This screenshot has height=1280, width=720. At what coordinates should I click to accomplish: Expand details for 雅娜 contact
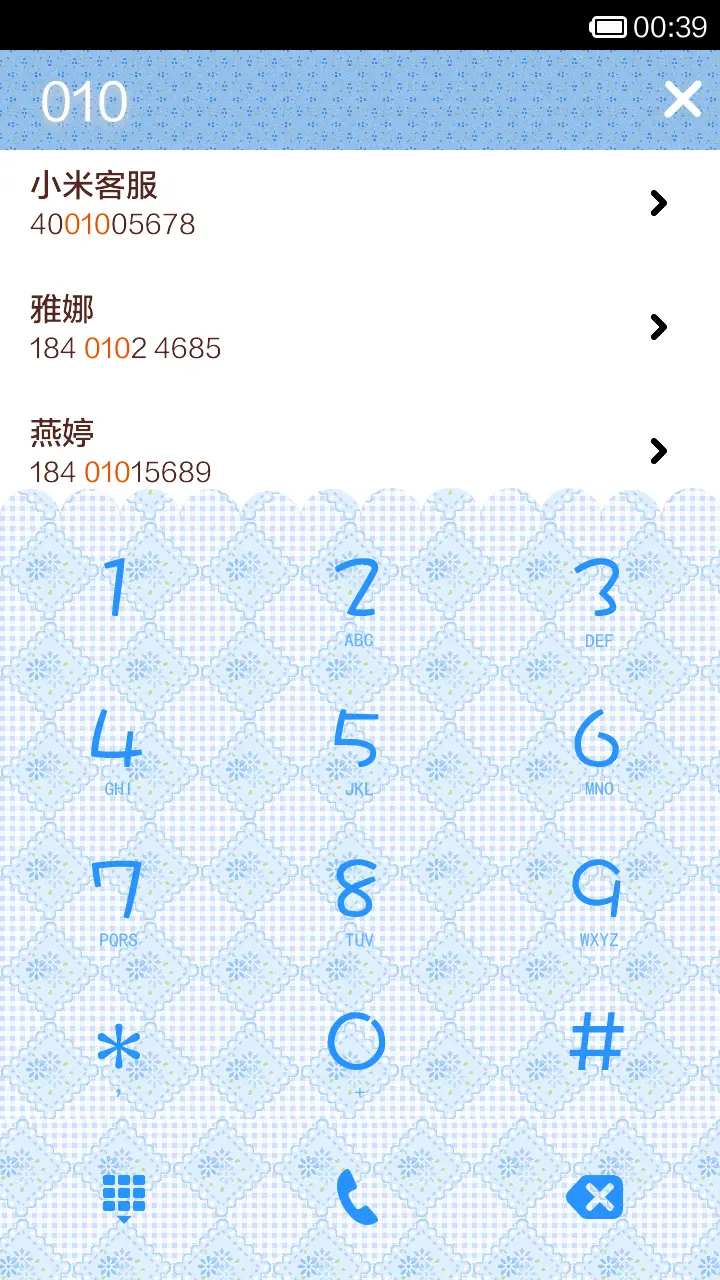click(658, 327)
